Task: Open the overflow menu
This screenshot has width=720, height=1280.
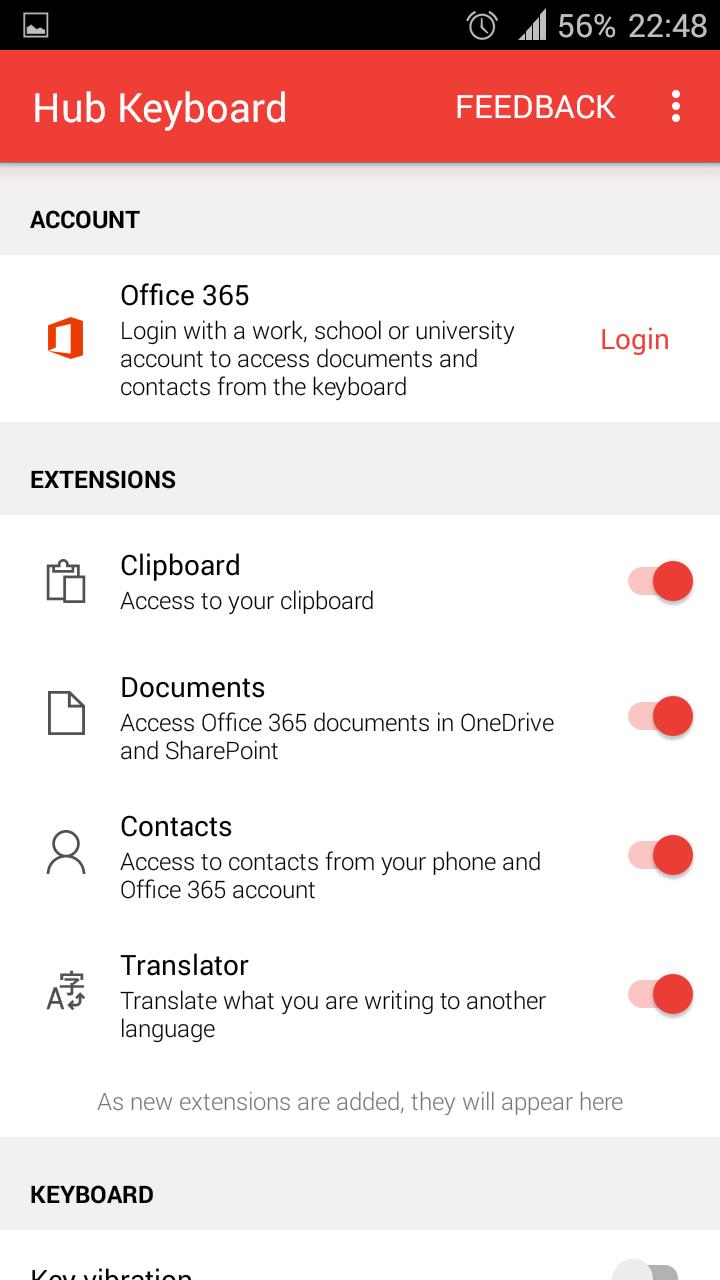Action: pos(676,106)
